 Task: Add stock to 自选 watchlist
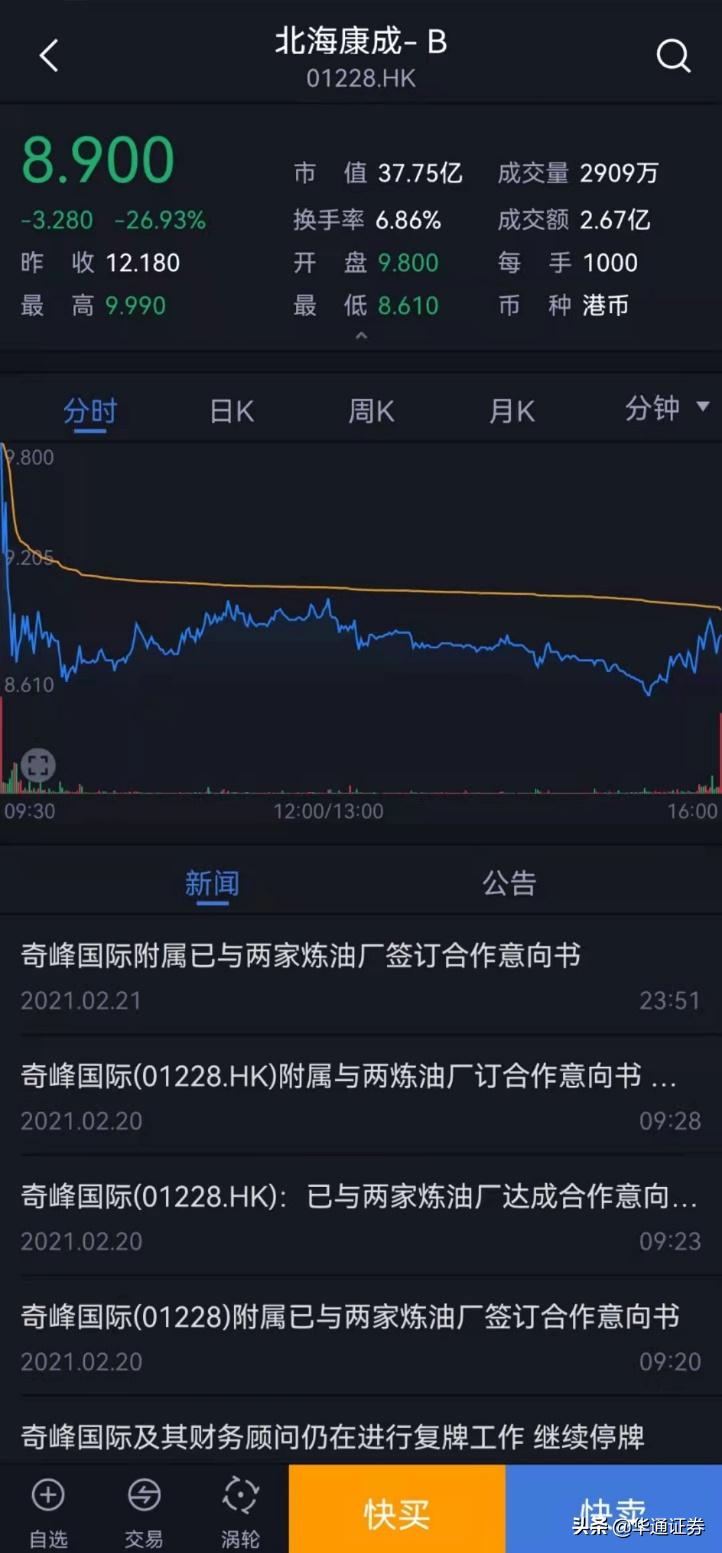tap(47, 1510)
